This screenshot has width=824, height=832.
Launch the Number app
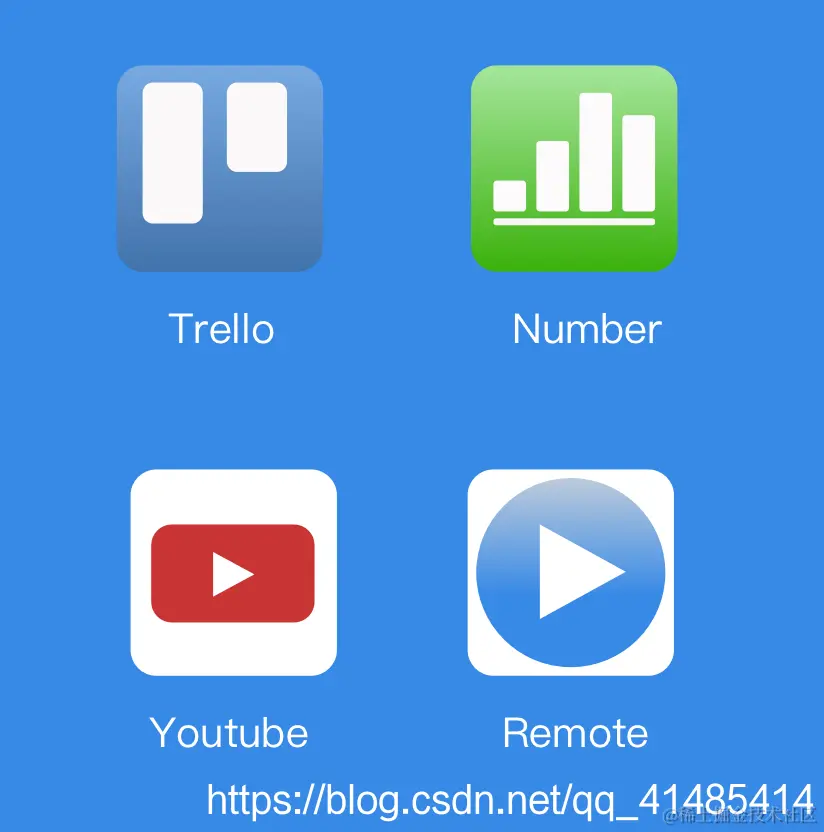click(x=574, y=168)
